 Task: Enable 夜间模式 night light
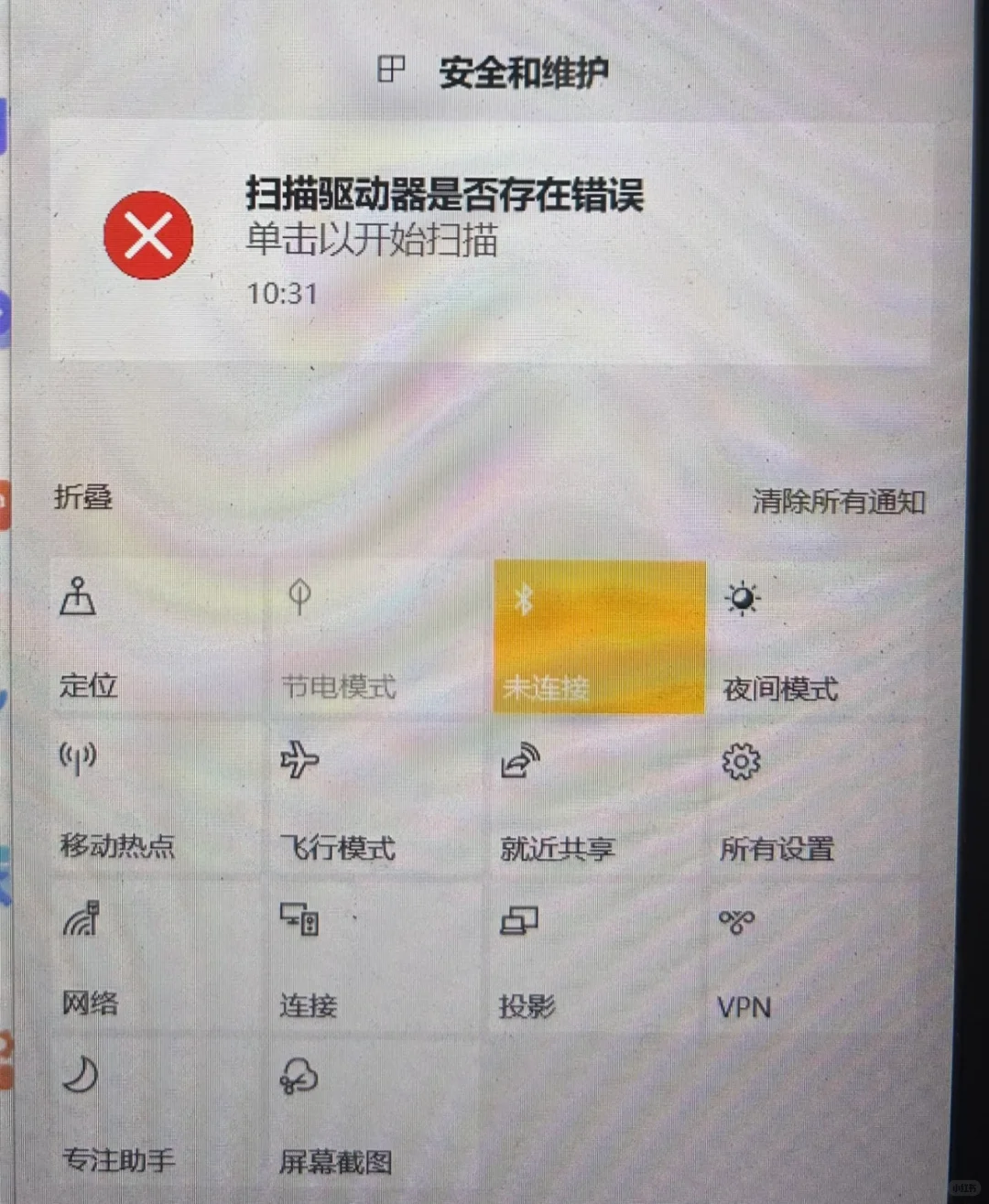[x=815, y=638]
